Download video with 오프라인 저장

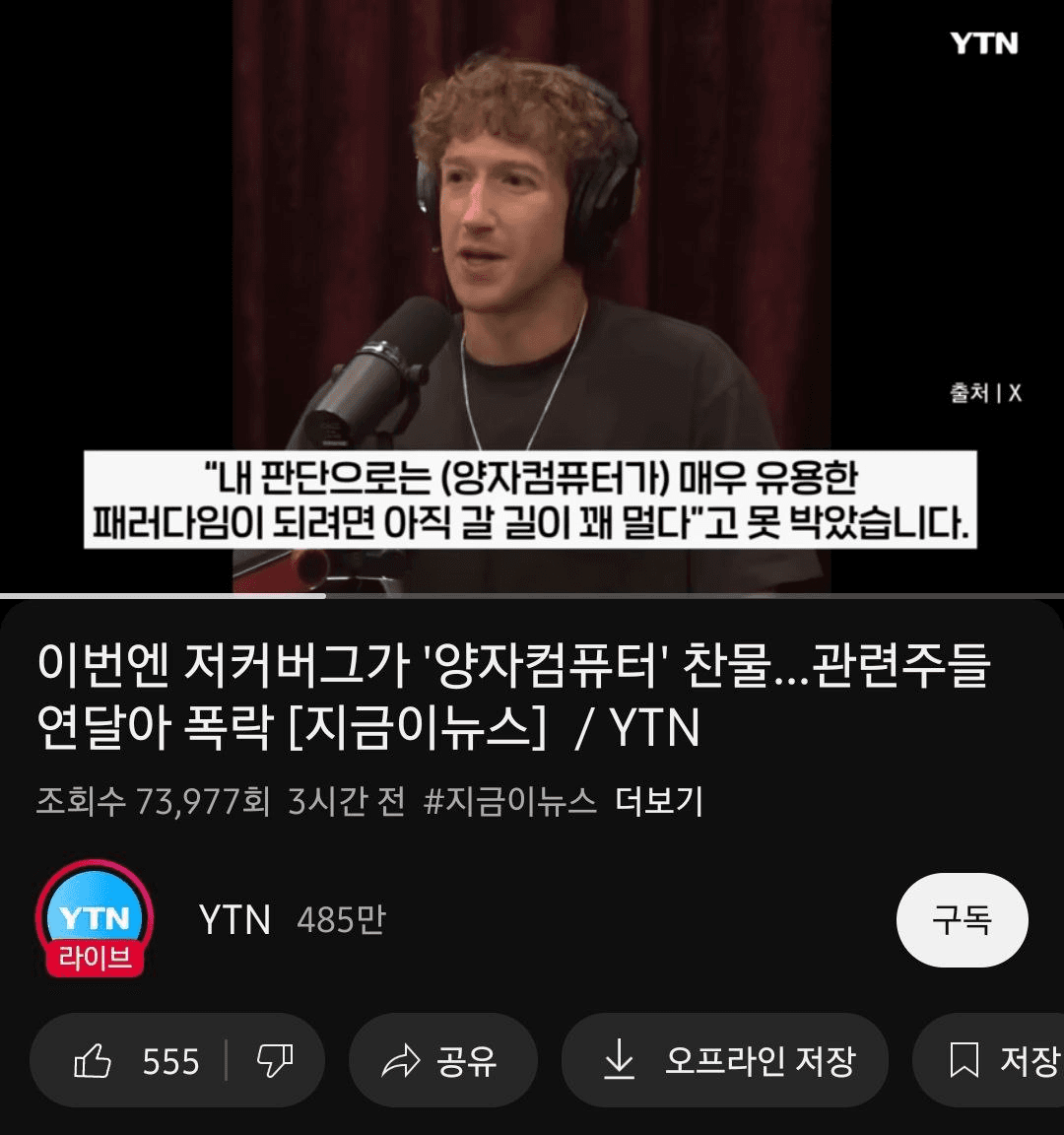725,1061
